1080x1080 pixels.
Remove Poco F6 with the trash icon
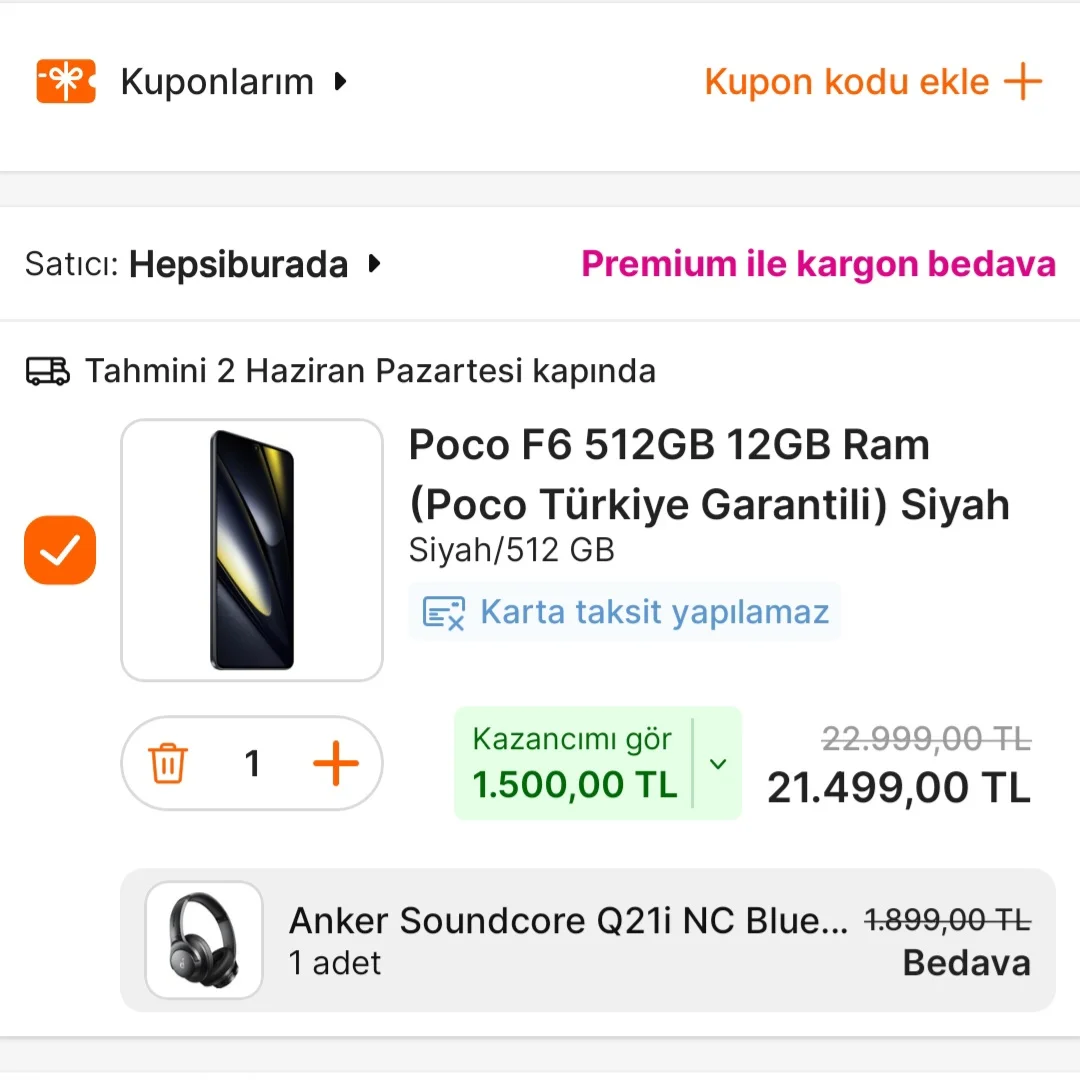(168, 765)
